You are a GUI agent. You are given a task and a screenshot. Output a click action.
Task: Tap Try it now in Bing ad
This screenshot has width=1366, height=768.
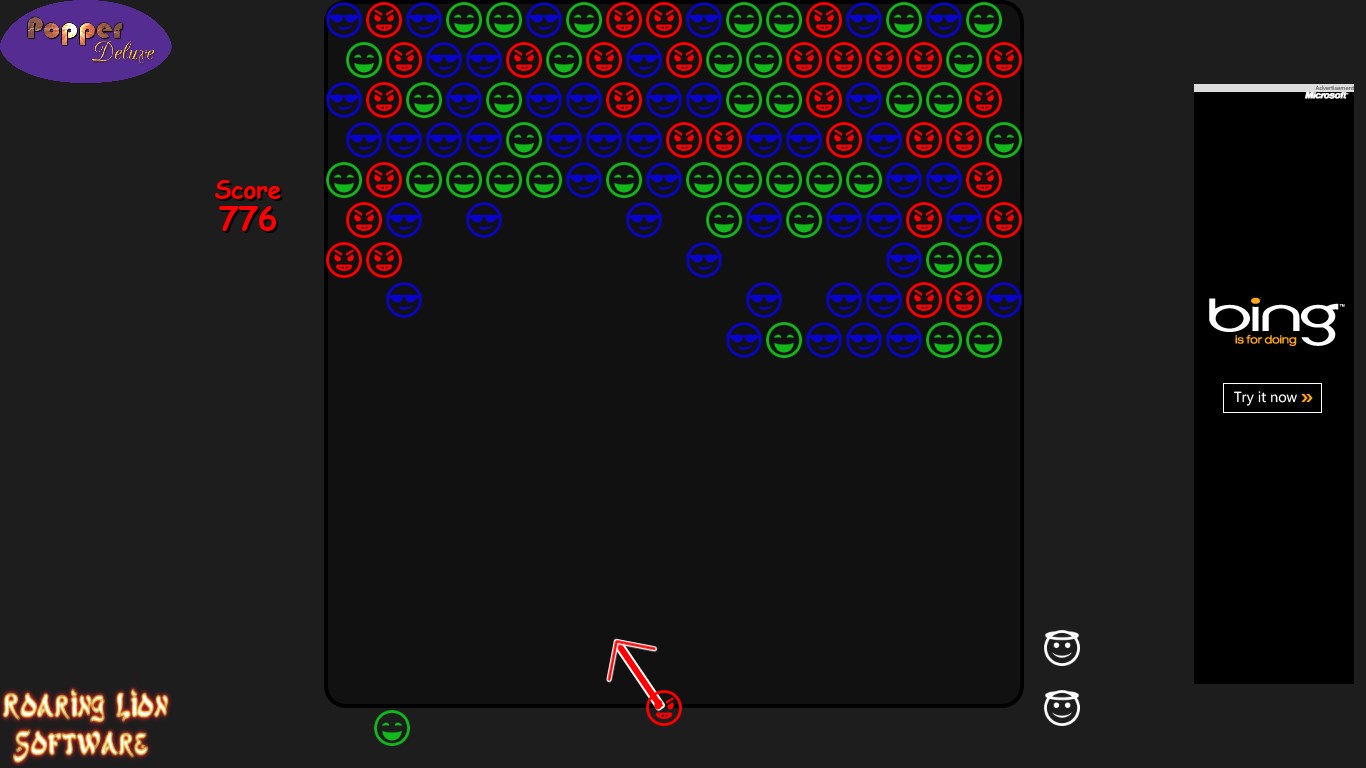1272,398
